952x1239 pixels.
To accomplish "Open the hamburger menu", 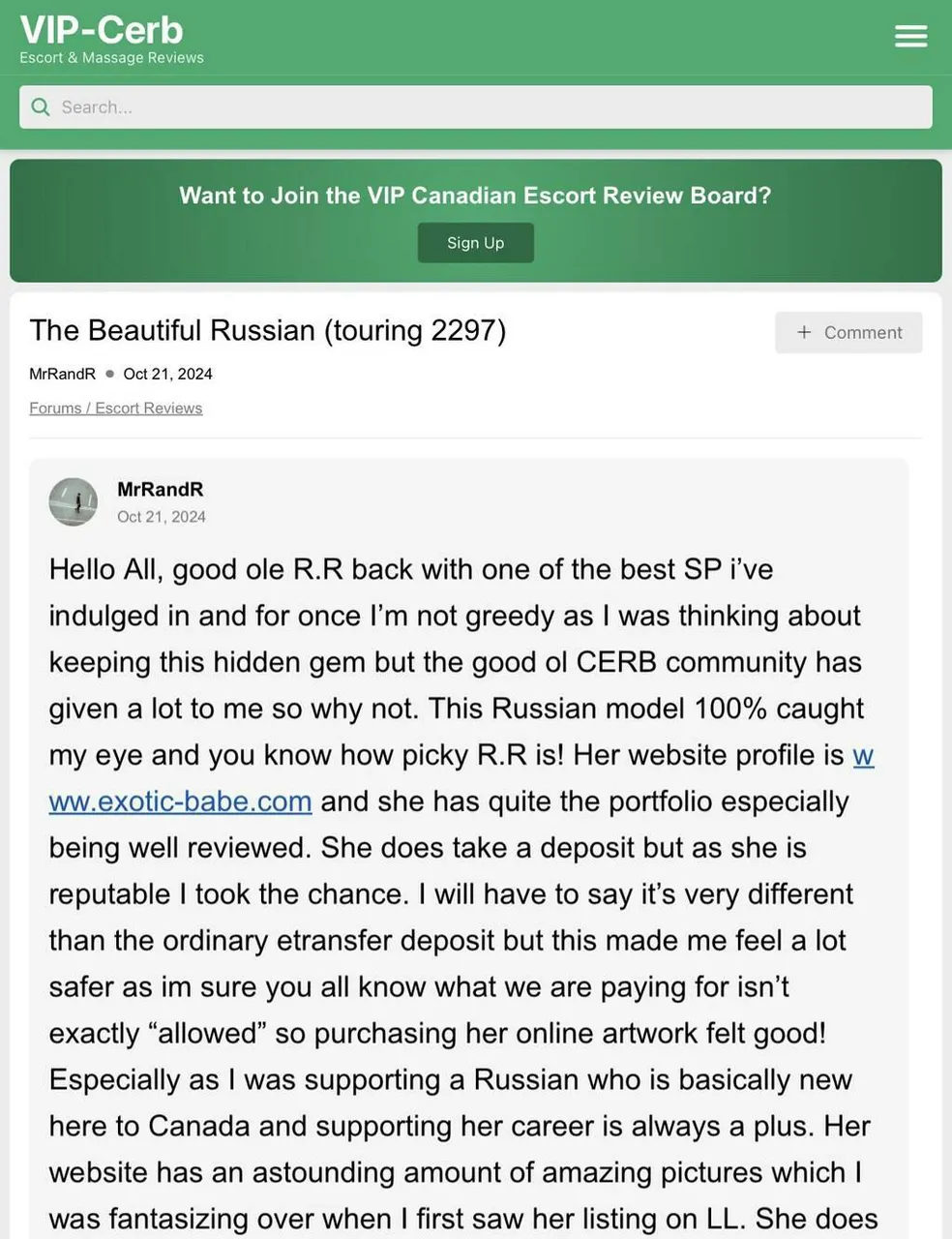I will pyautogui.click(x=910, y=37).
